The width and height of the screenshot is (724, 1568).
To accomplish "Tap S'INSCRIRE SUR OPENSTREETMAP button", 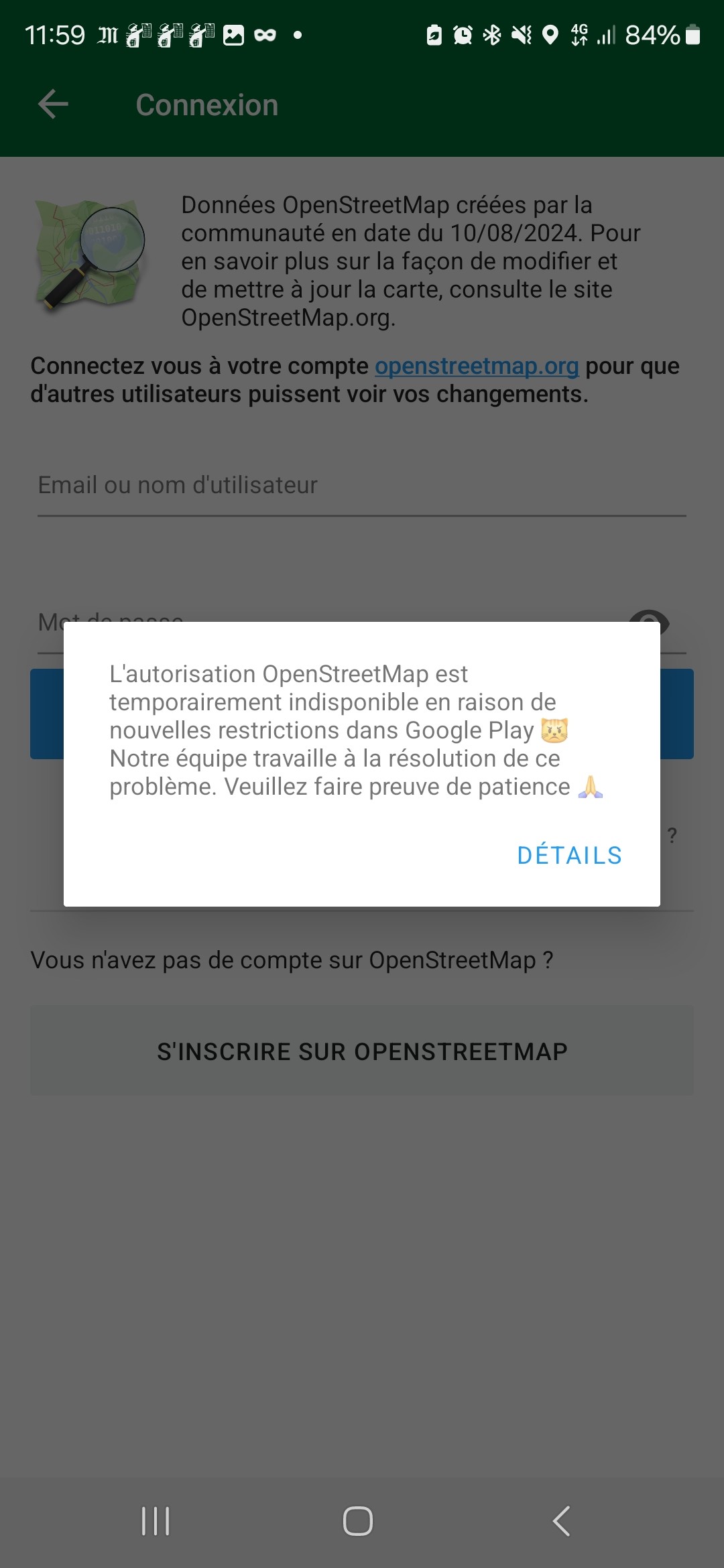I will 362,1051.
